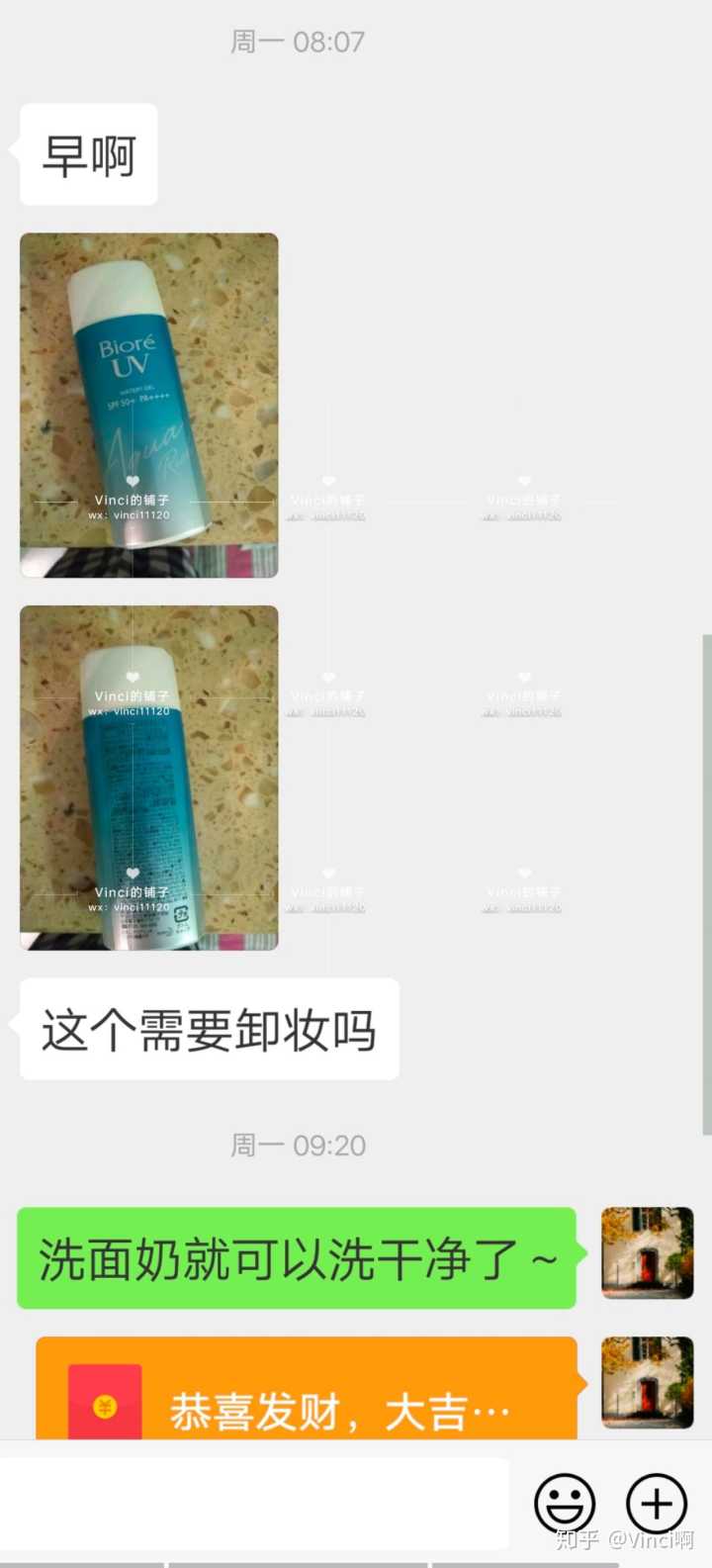Viewport: 712px width, 1568px height.
Task: View the avatar beside 洗面奶 message
Action: [648, 1252]
